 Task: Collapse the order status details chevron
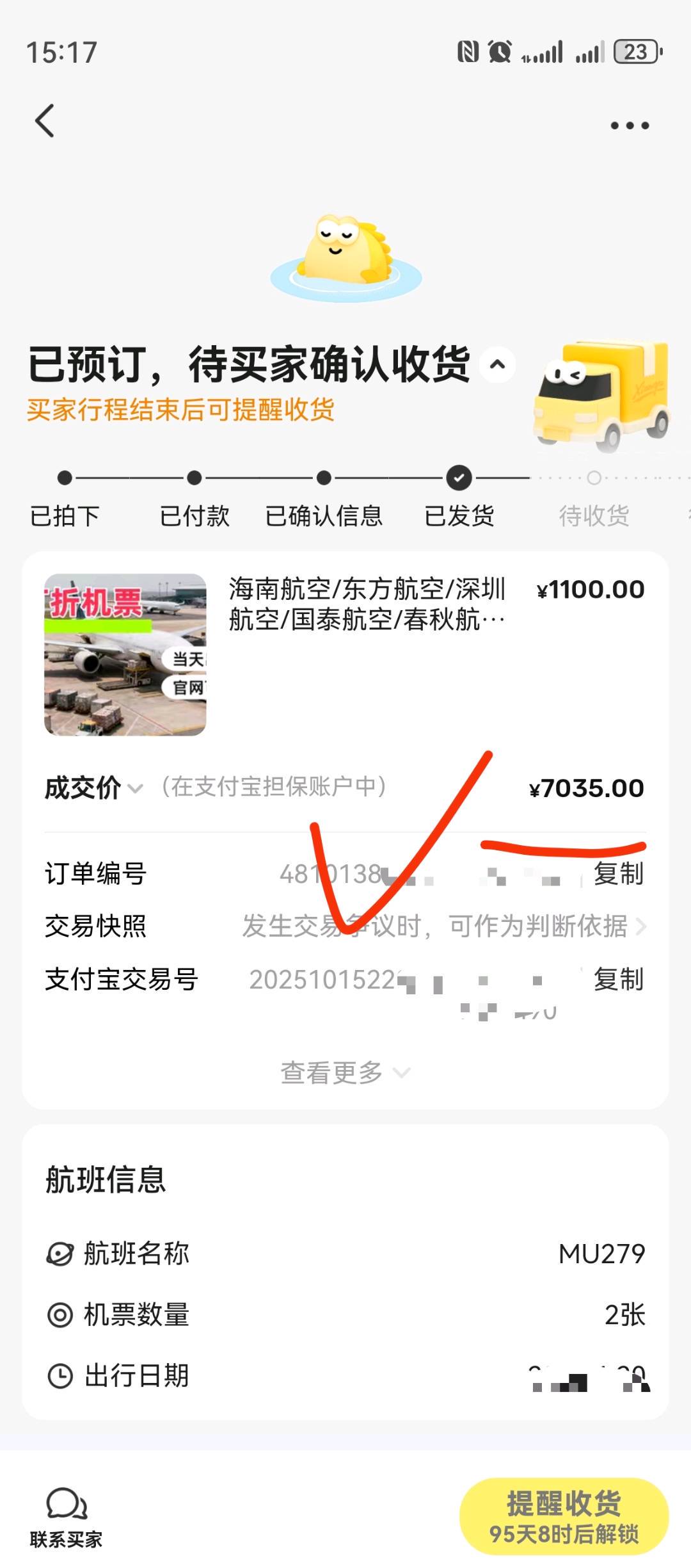pyautogui.click(x=497, y=365)
